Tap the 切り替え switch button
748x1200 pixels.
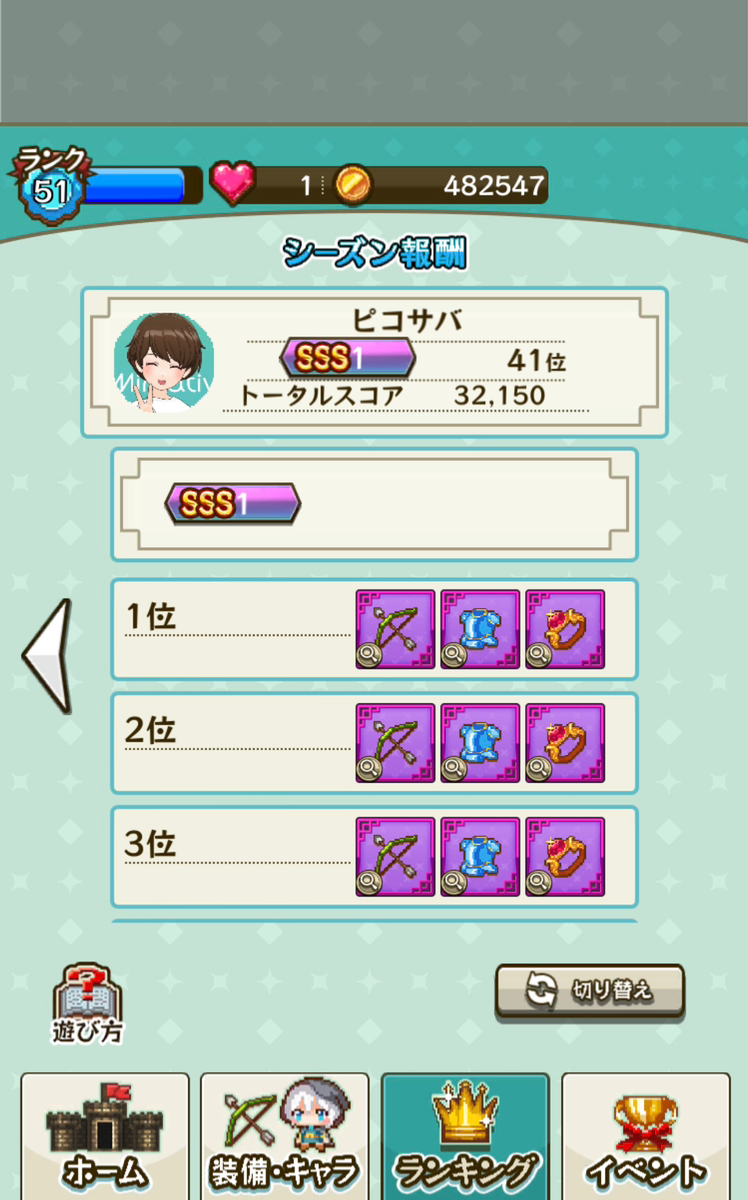click(590, 991)
